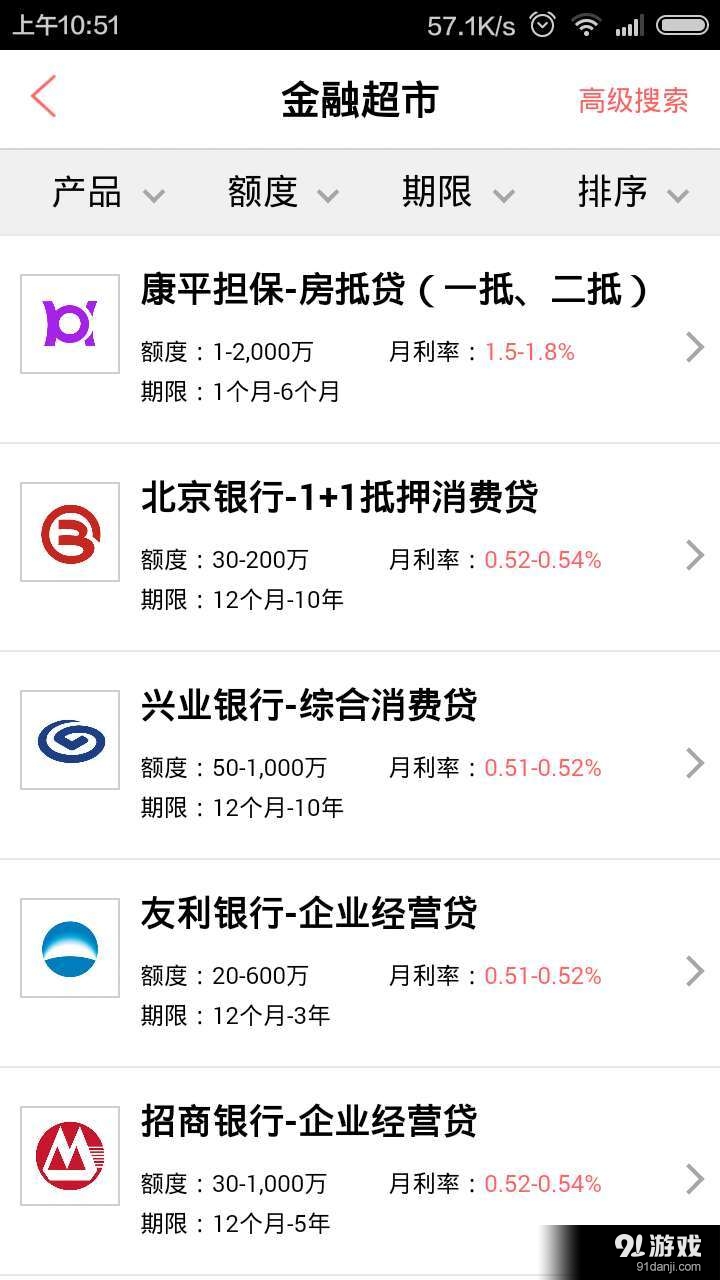Open 高级搜索 advanced search
Screen dimensions: 720x1280
click(x=634, y=101)
